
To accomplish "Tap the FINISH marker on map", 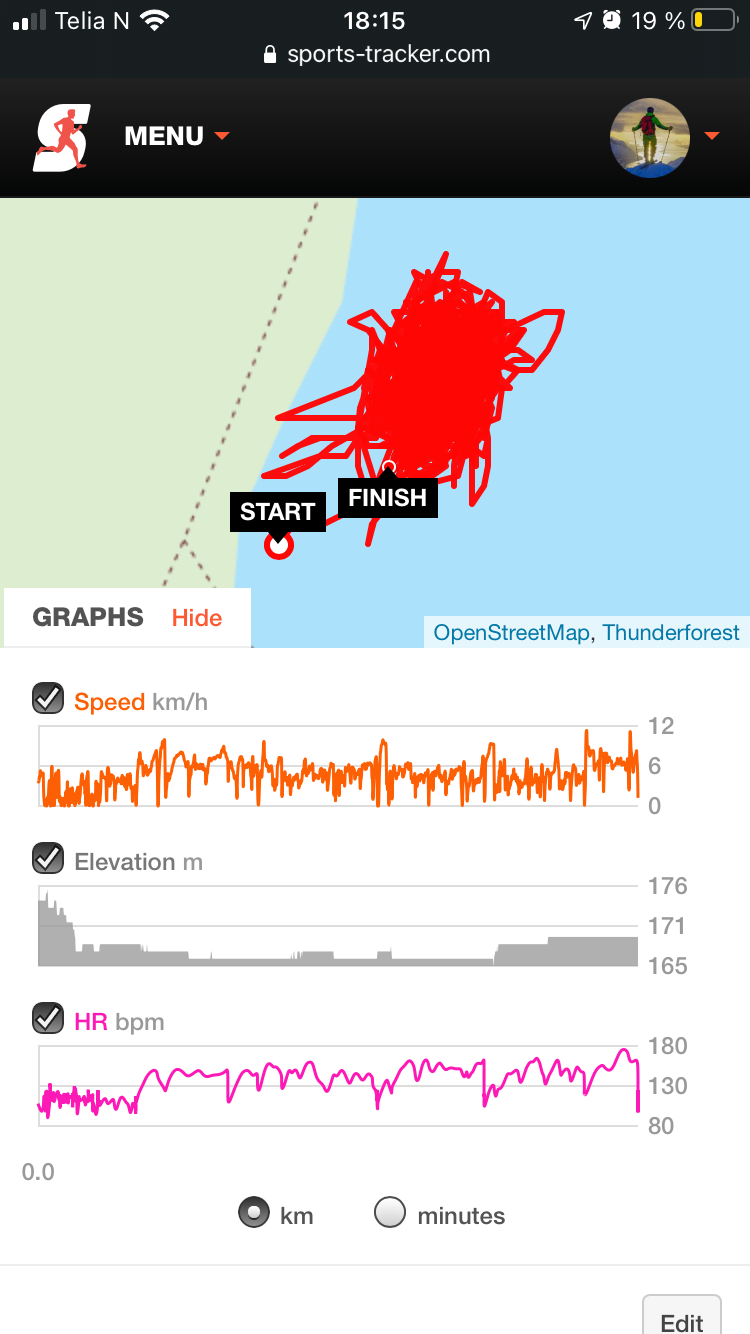I will point(388,497).
